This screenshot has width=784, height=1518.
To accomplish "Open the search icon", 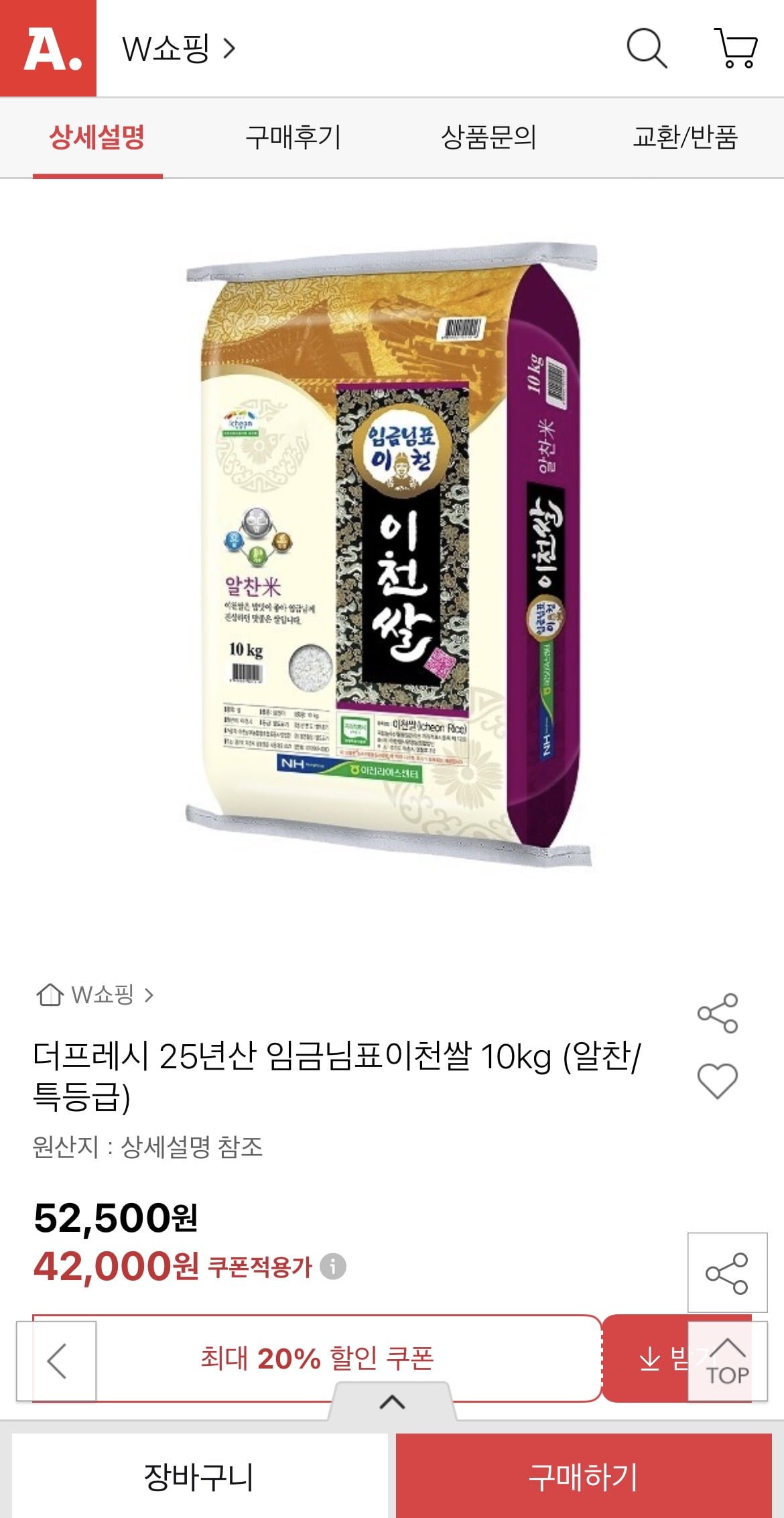I will [646, 48].
